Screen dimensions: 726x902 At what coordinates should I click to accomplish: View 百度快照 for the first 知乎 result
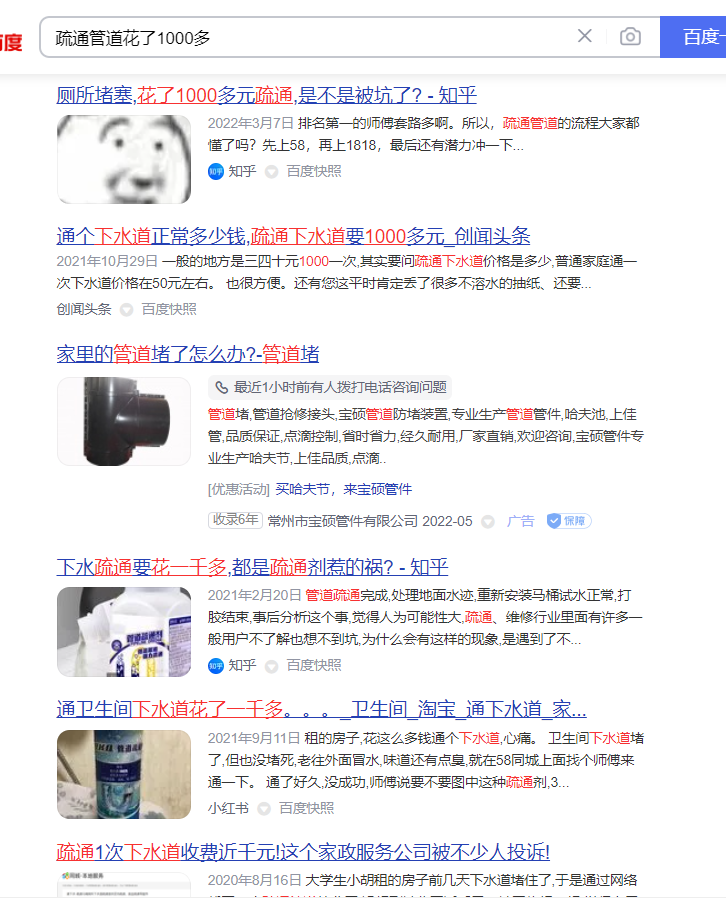[314, 171]
